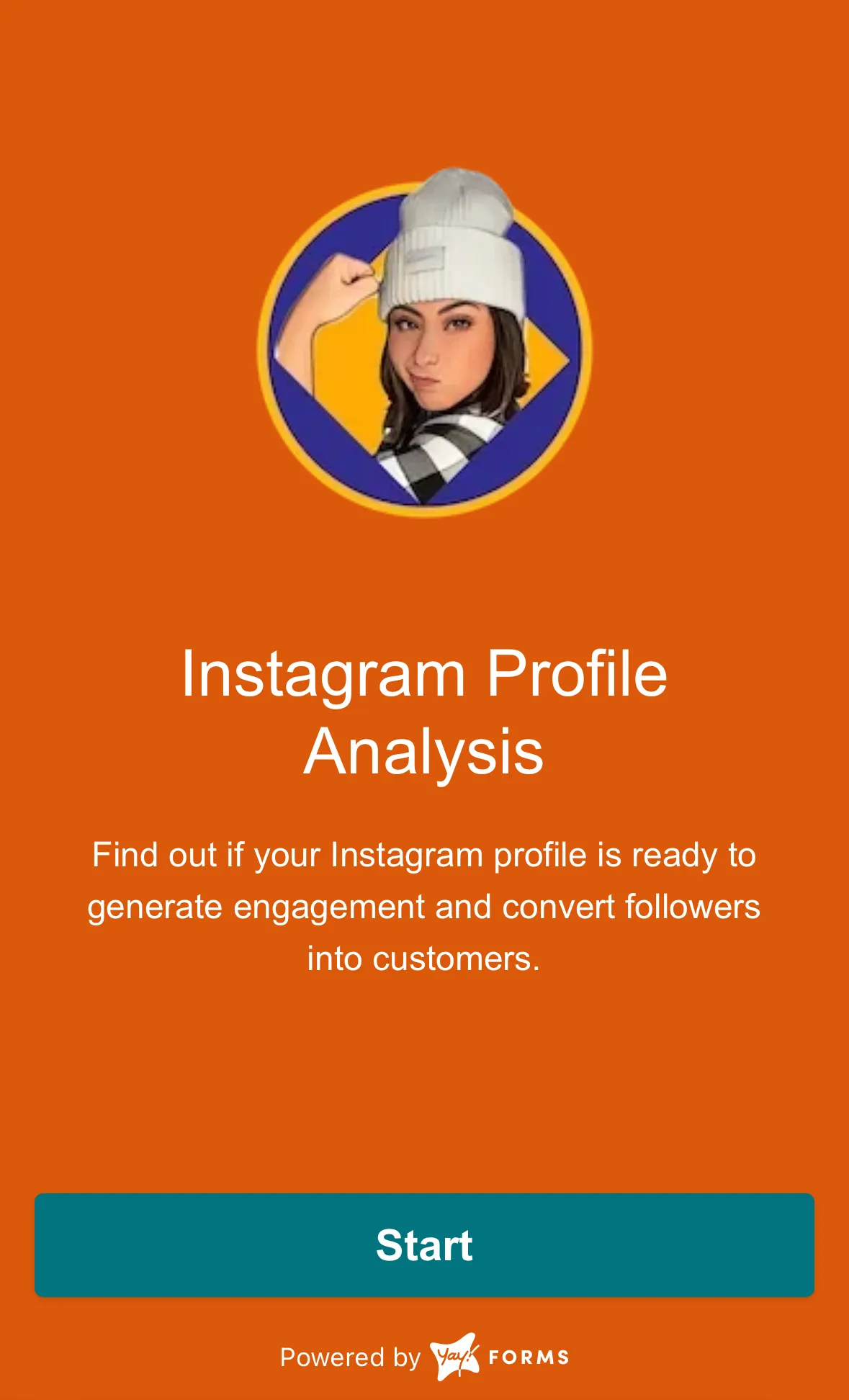Tap the Start button

424,1245
